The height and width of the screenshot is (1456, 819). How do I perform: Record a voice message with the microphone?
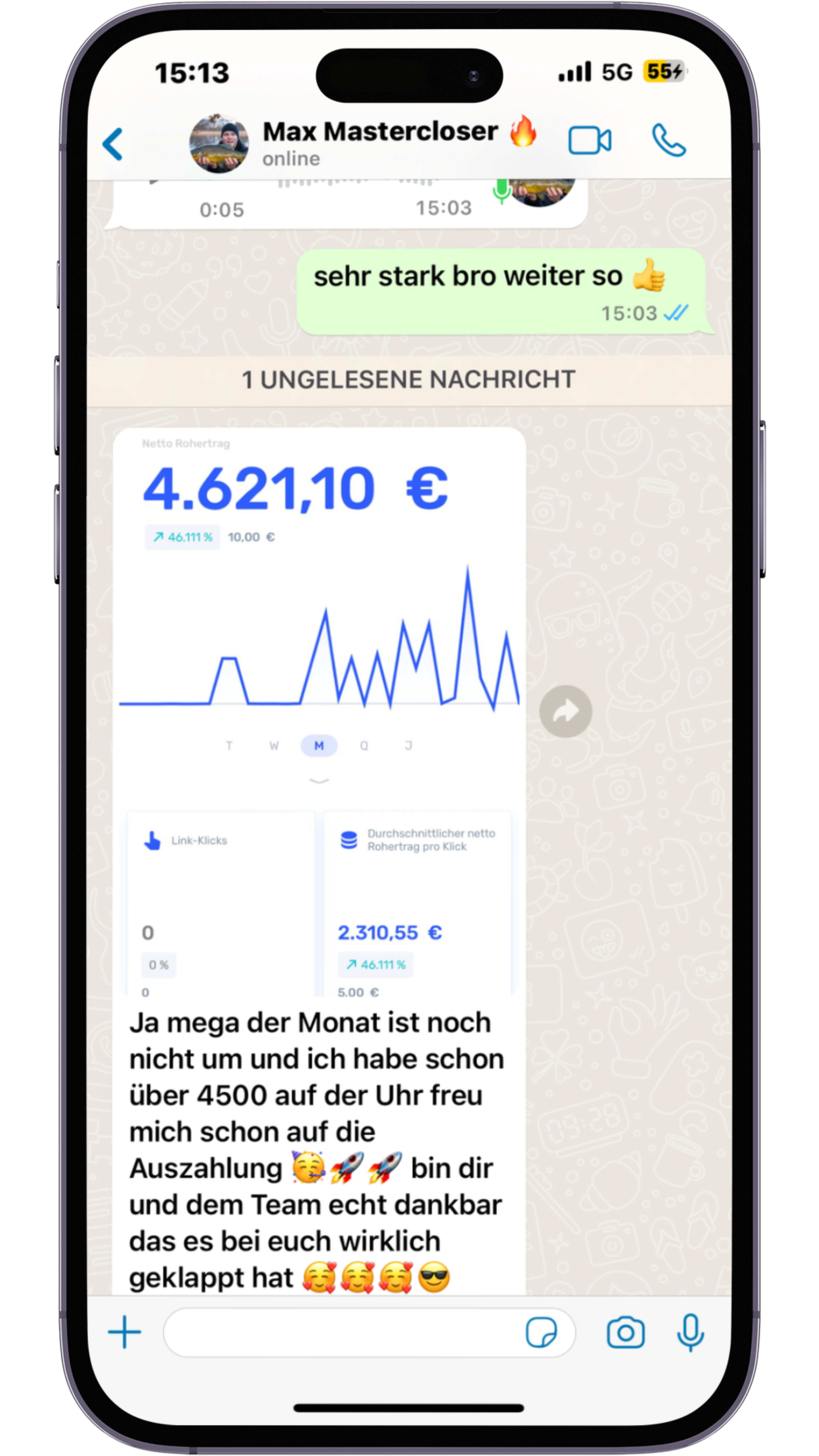tap(690, 1333)
